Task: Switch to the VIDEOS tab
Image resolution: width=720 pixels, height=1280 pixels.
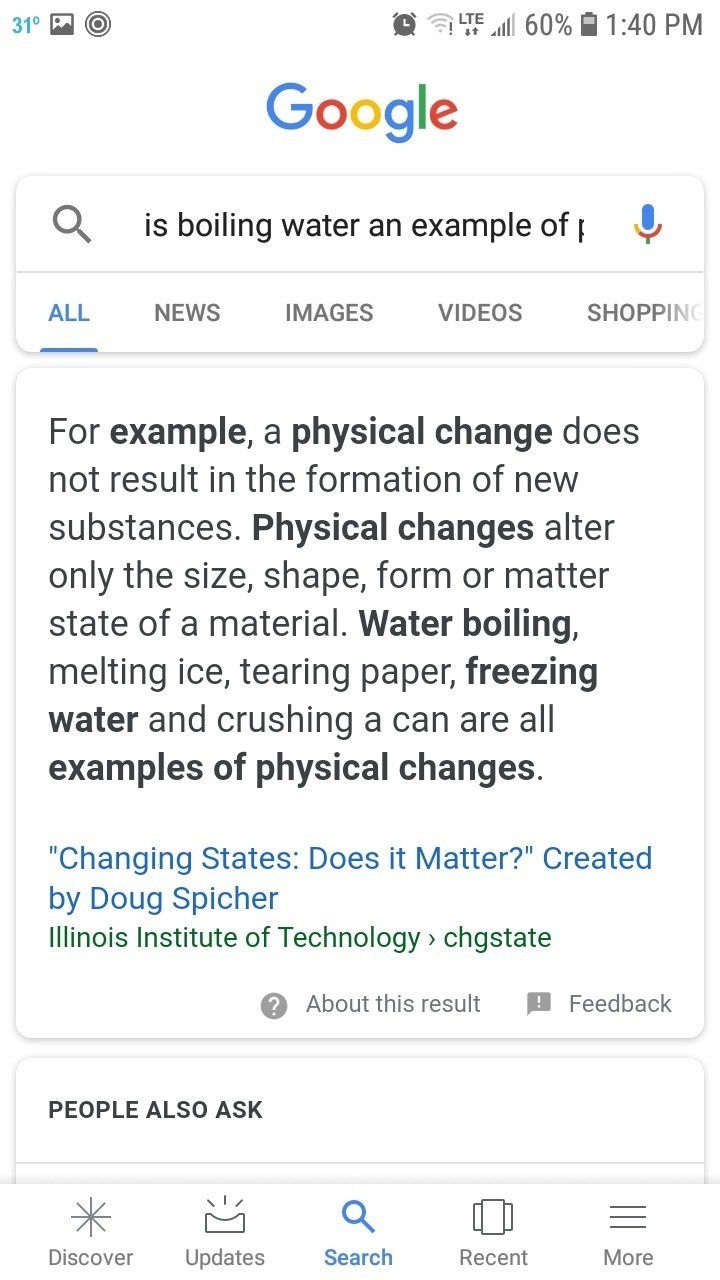Action: pos(480,313)
